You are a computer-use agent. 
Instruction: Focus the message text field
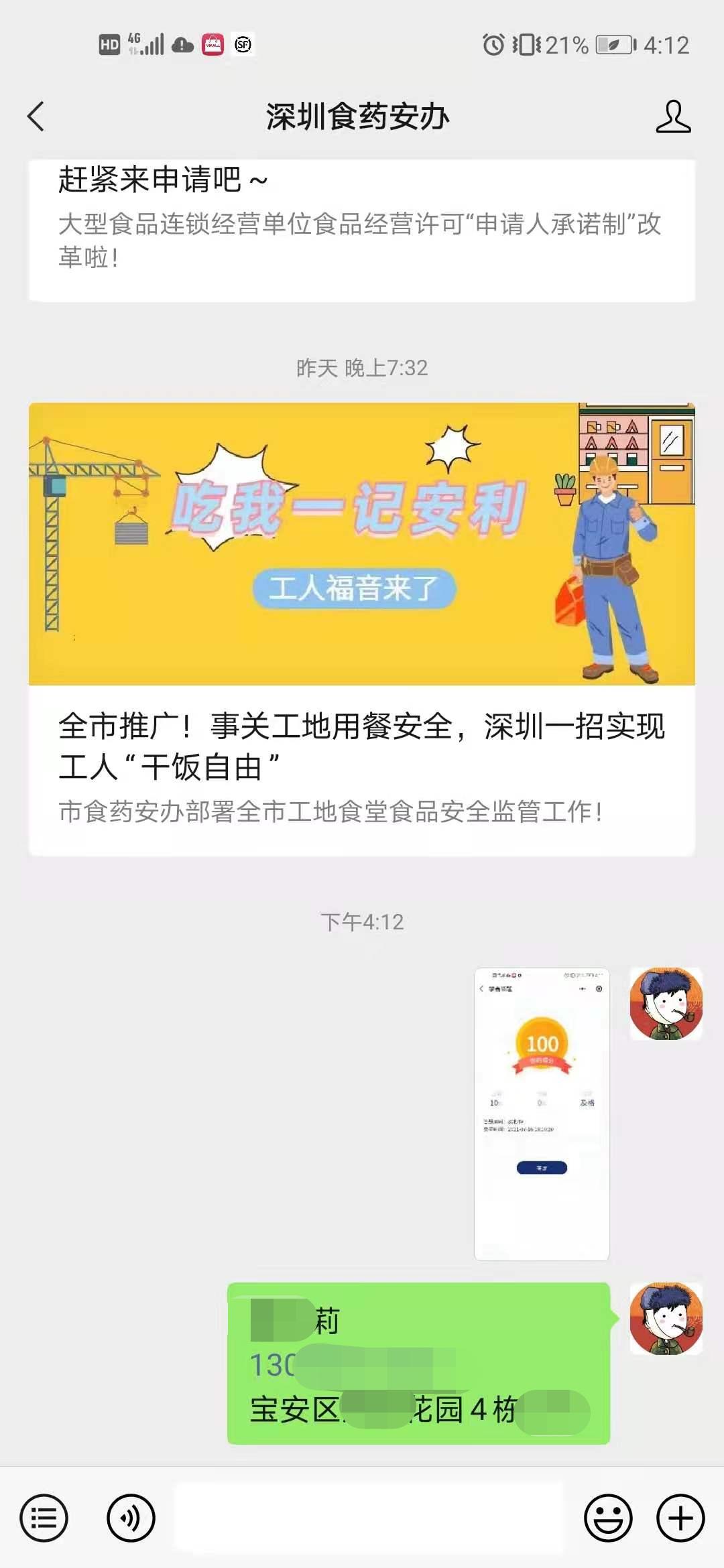369,1518
